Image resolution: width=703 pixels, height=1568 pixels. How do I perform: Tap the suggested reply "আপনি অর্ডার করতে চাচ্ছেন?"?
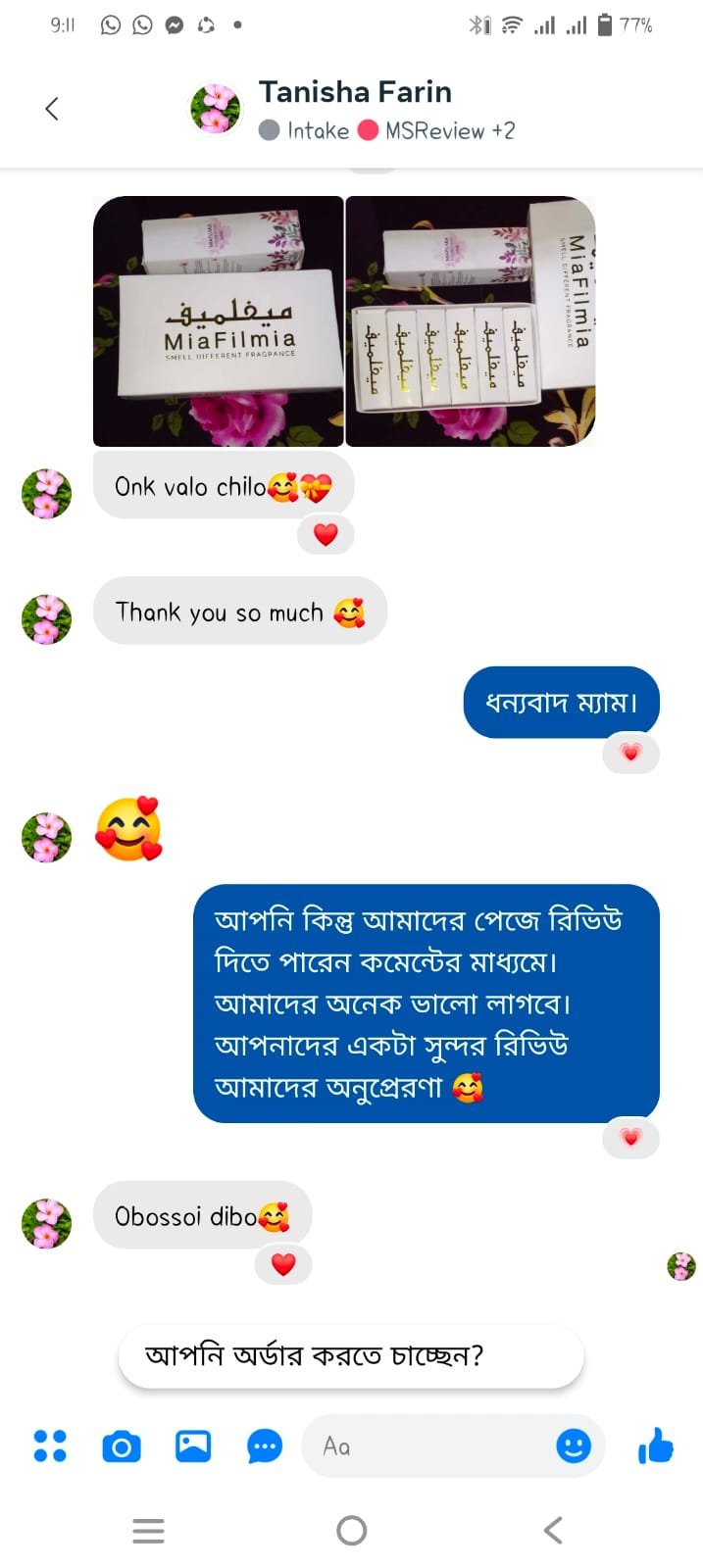[x=351, y=1356]
